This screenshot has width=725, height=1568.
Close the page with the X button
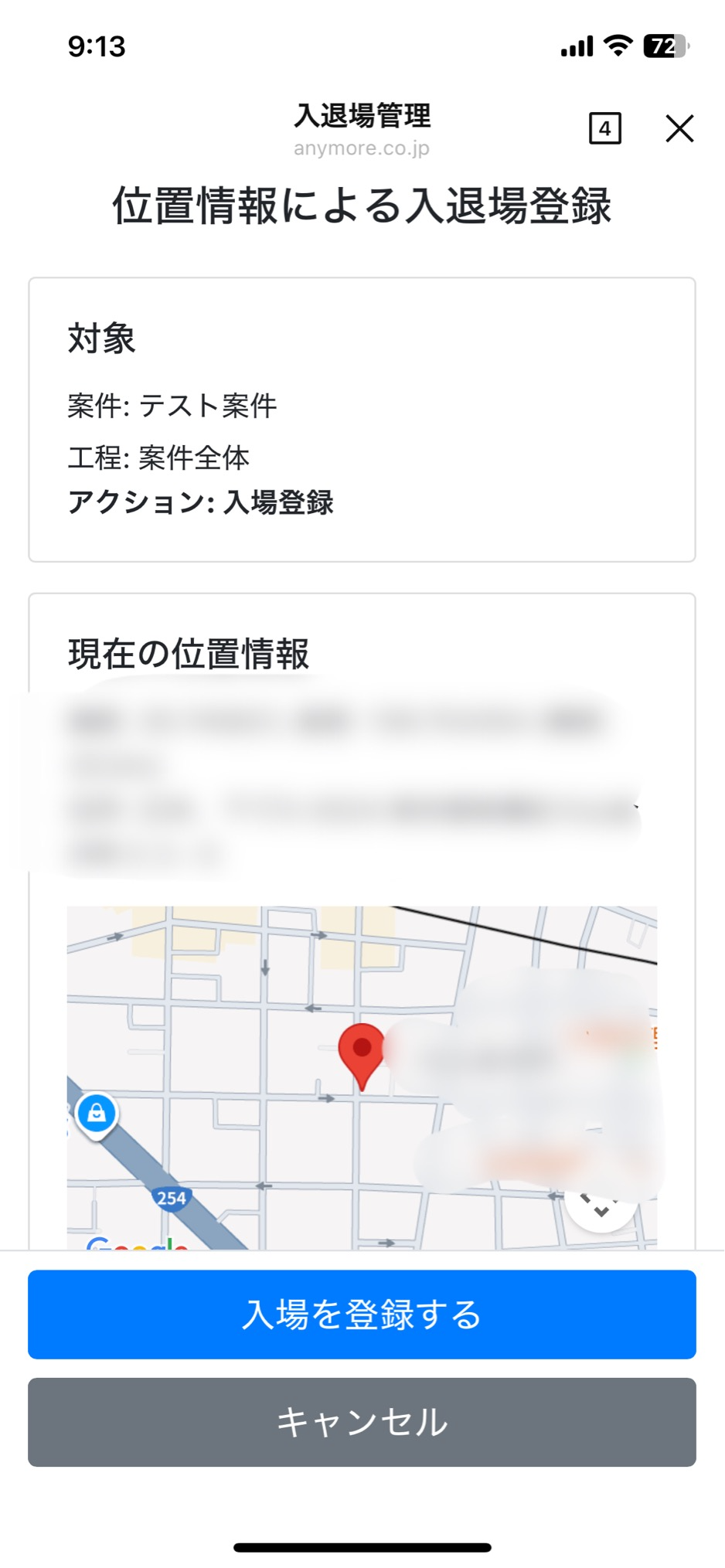pos(679,128)
